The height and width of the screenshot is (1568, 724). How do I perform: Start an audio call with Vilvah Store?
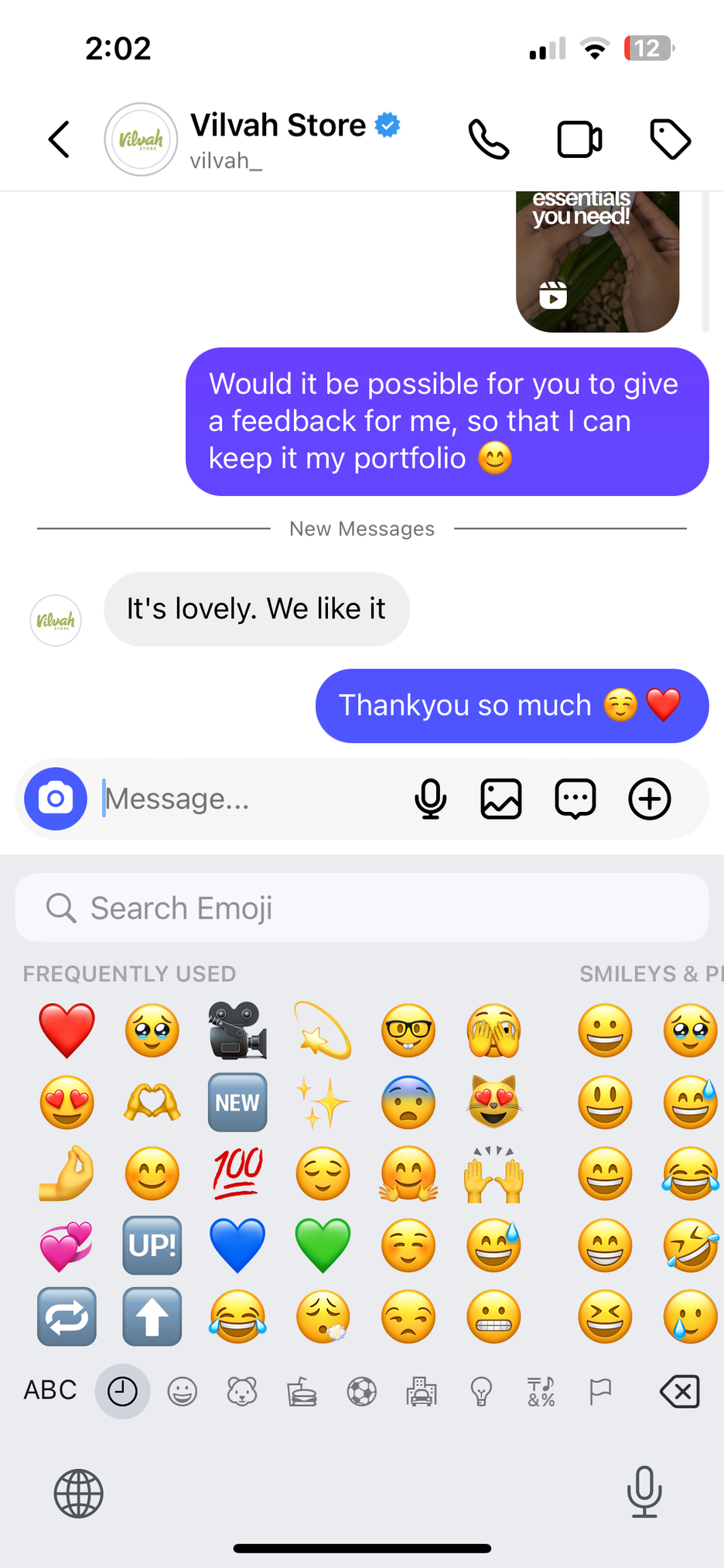point(489,139)
